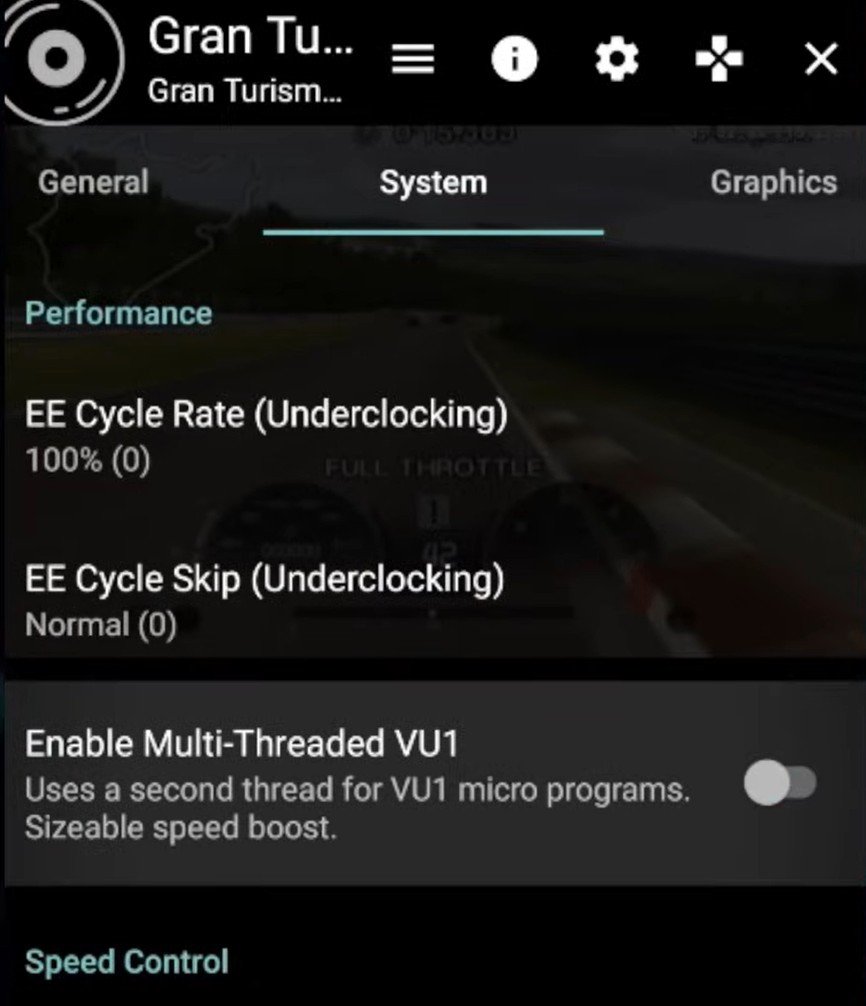Click the VU1 speed boost description text
Image resolution: width=866 pixels, height=1006 pixels.
[x=360, y=807]
